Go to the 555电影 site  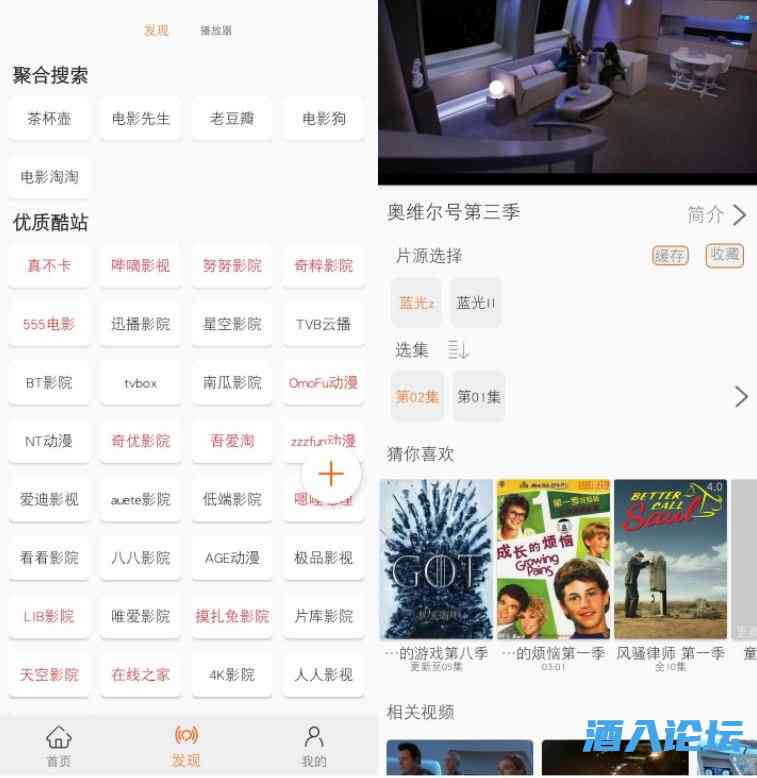point(49,324)
